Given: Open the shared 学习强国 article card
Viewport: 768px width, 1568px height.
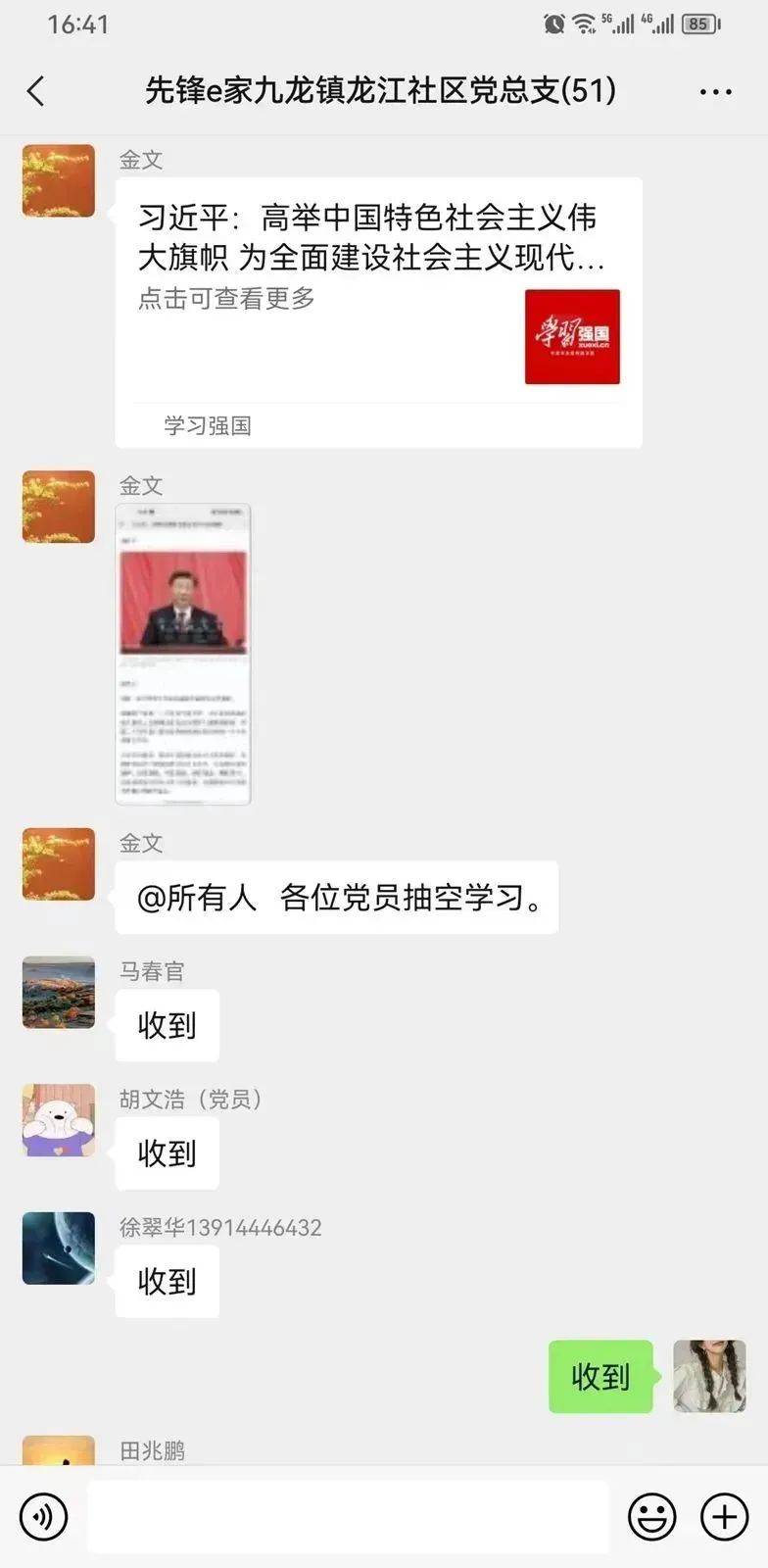Looking at the screenshot, I should (x=378, y=312).
